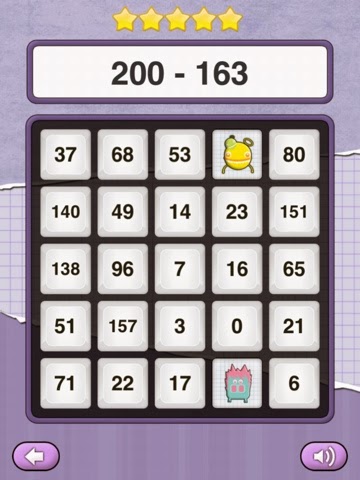Select the number 6 tile

click(x=294, y=383)
